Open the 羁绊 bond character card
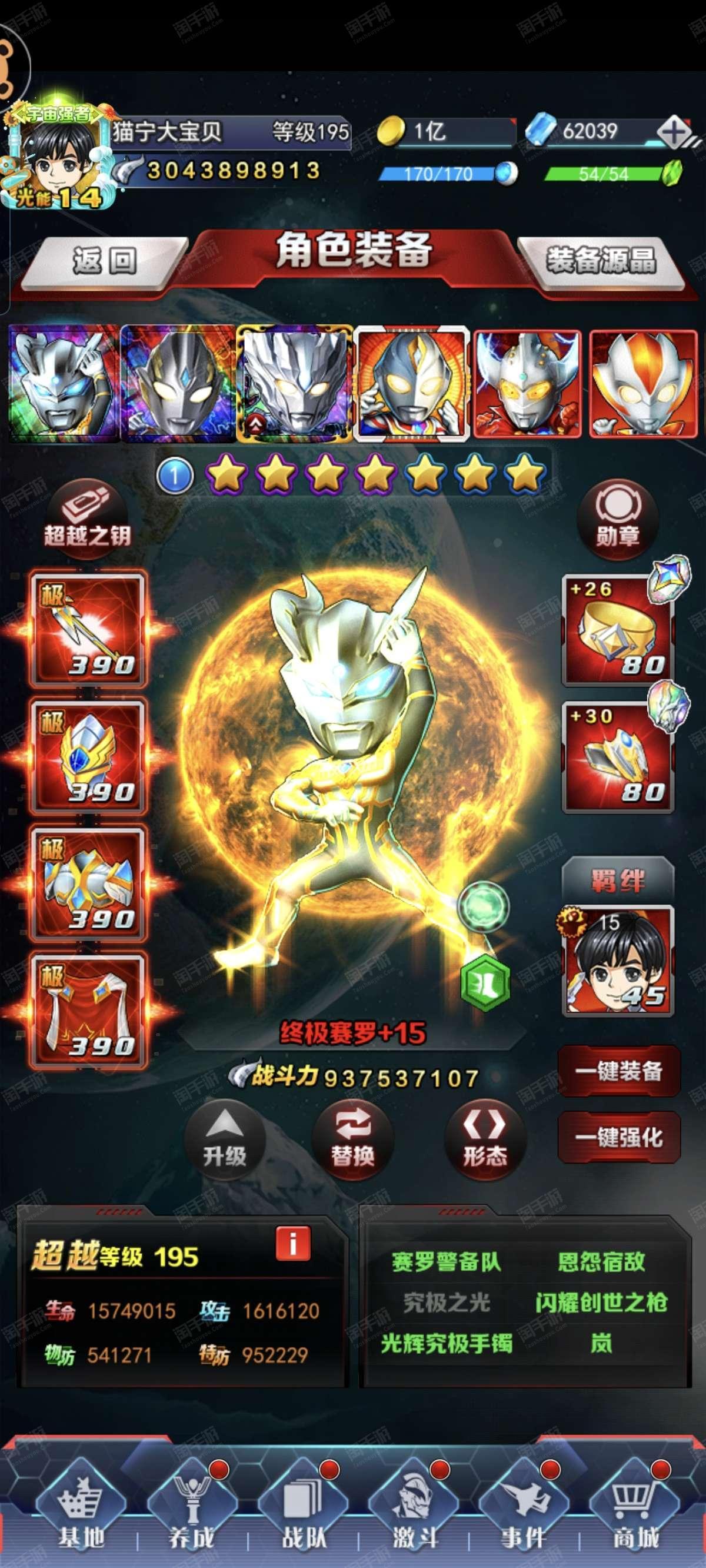 tap(618, 961)
